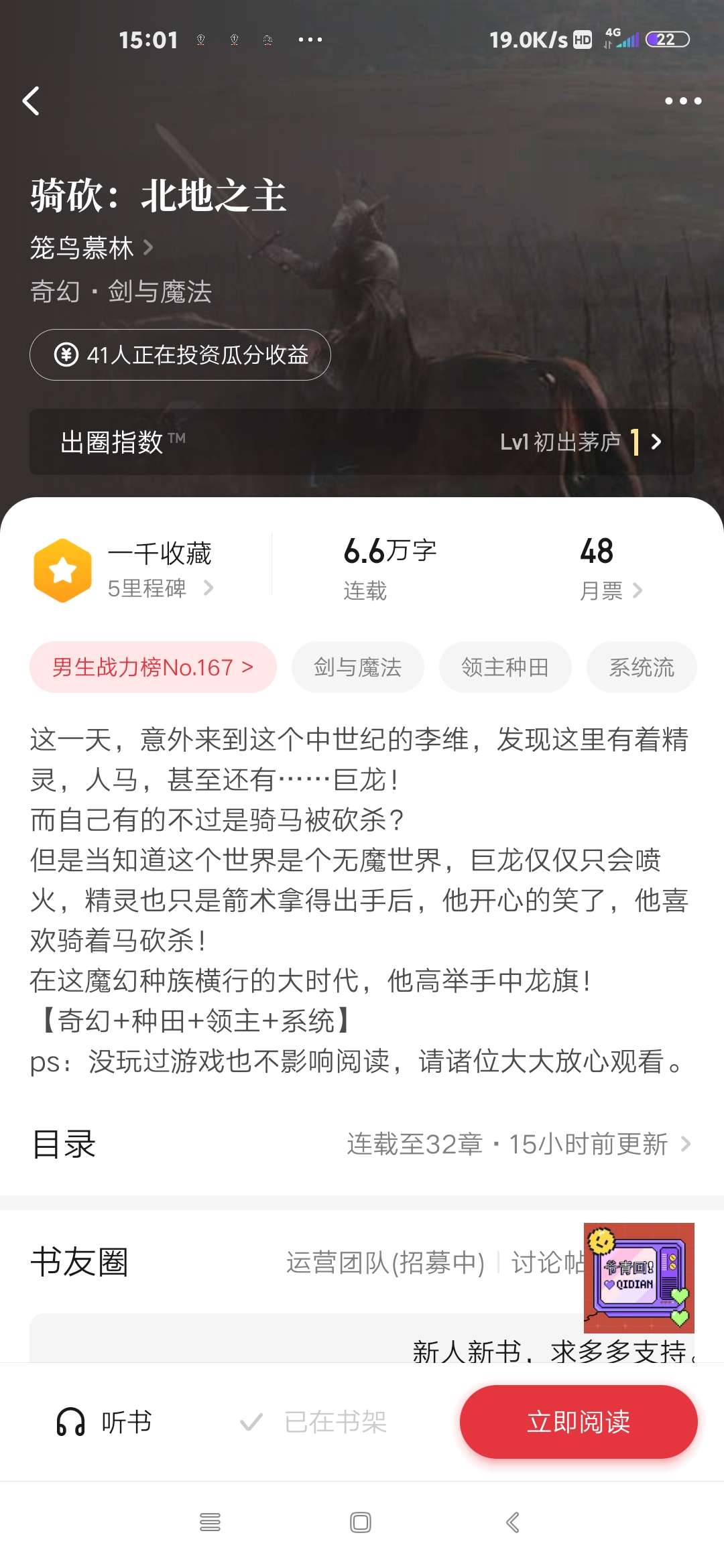Screen dimensions: 724x1568
Task: Select the 剑与魔法 tag chip
Action: coord(358,667)
